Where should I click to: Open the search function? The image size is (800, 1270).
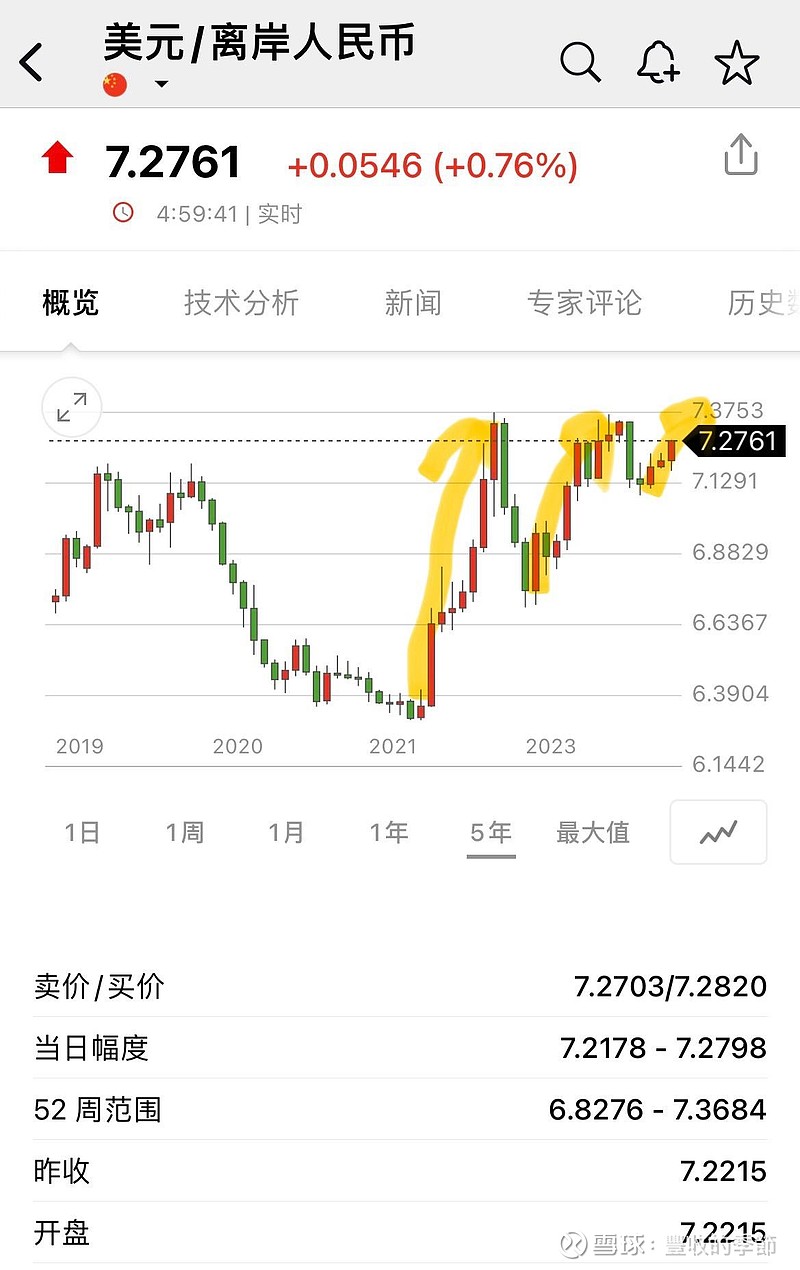[582, 62]
